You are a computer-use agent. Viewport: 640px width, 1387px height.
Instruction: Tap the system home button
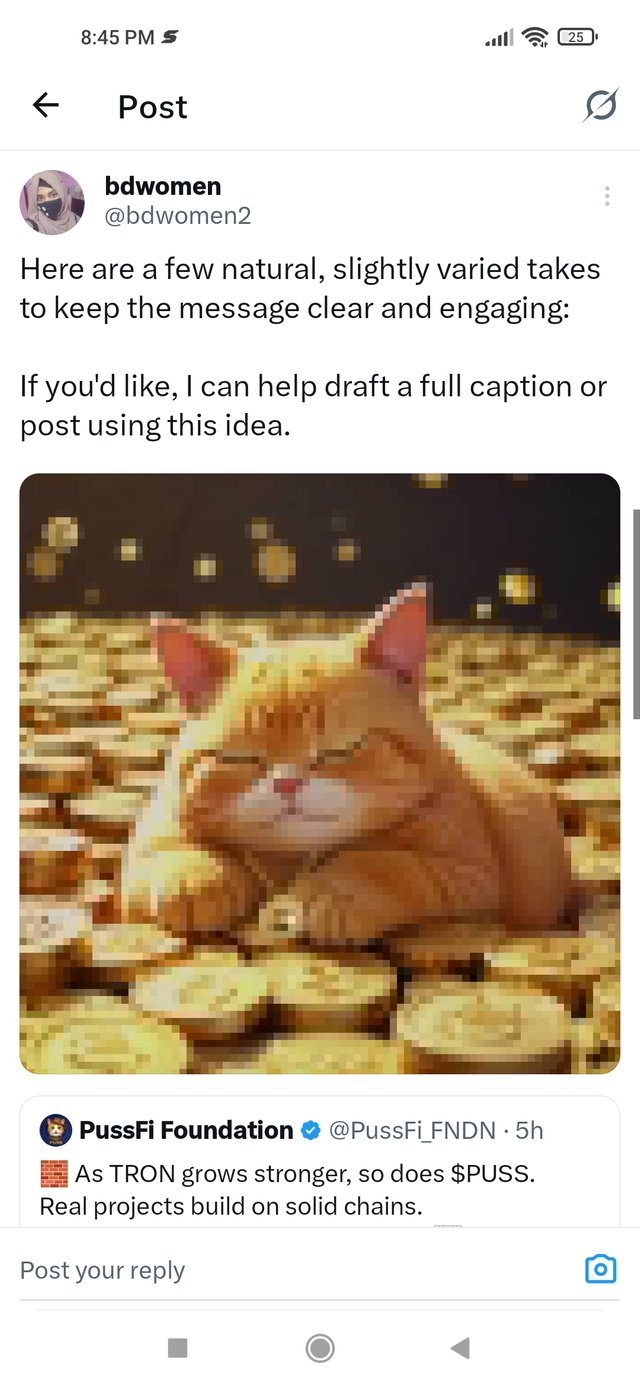tap(320, 1348)
